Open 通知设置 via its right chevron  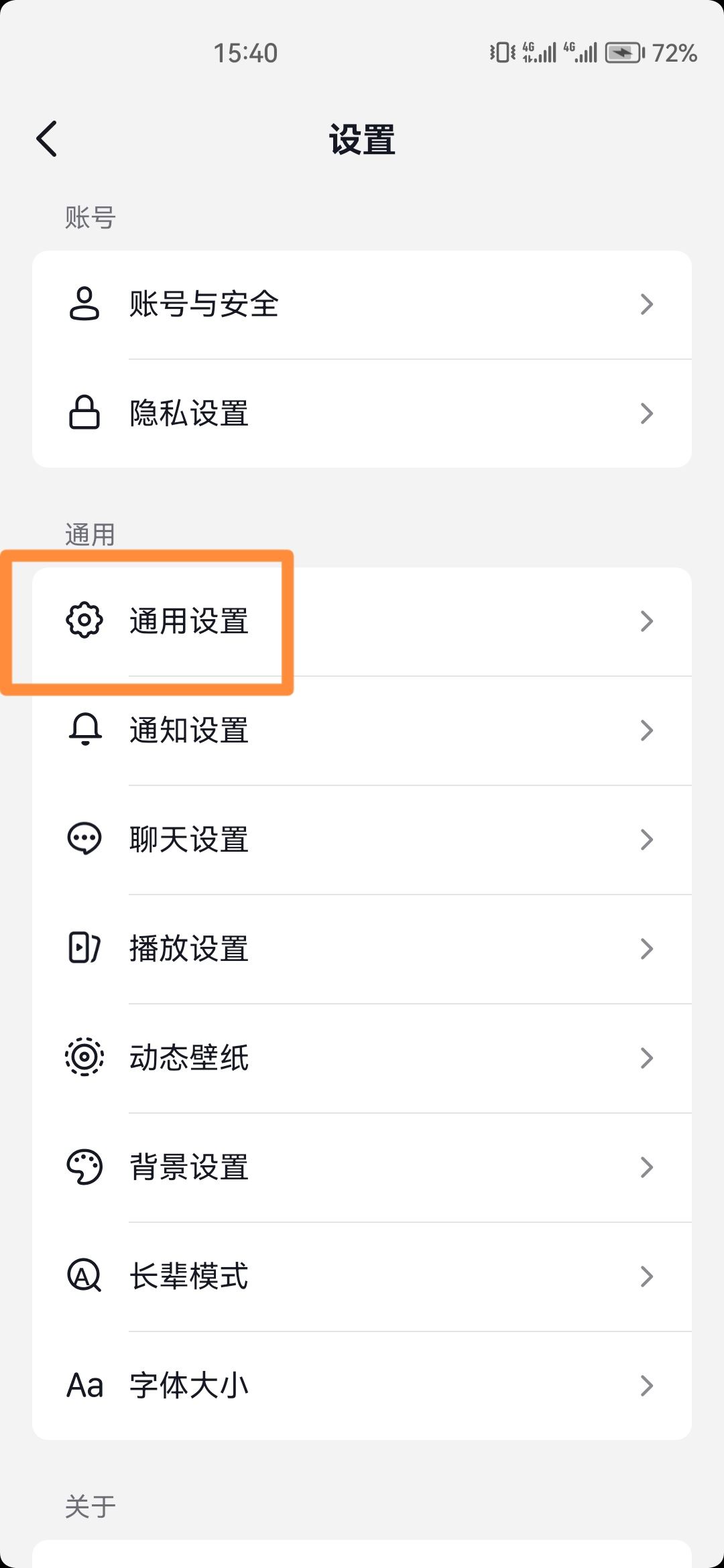tap(646, 731)
